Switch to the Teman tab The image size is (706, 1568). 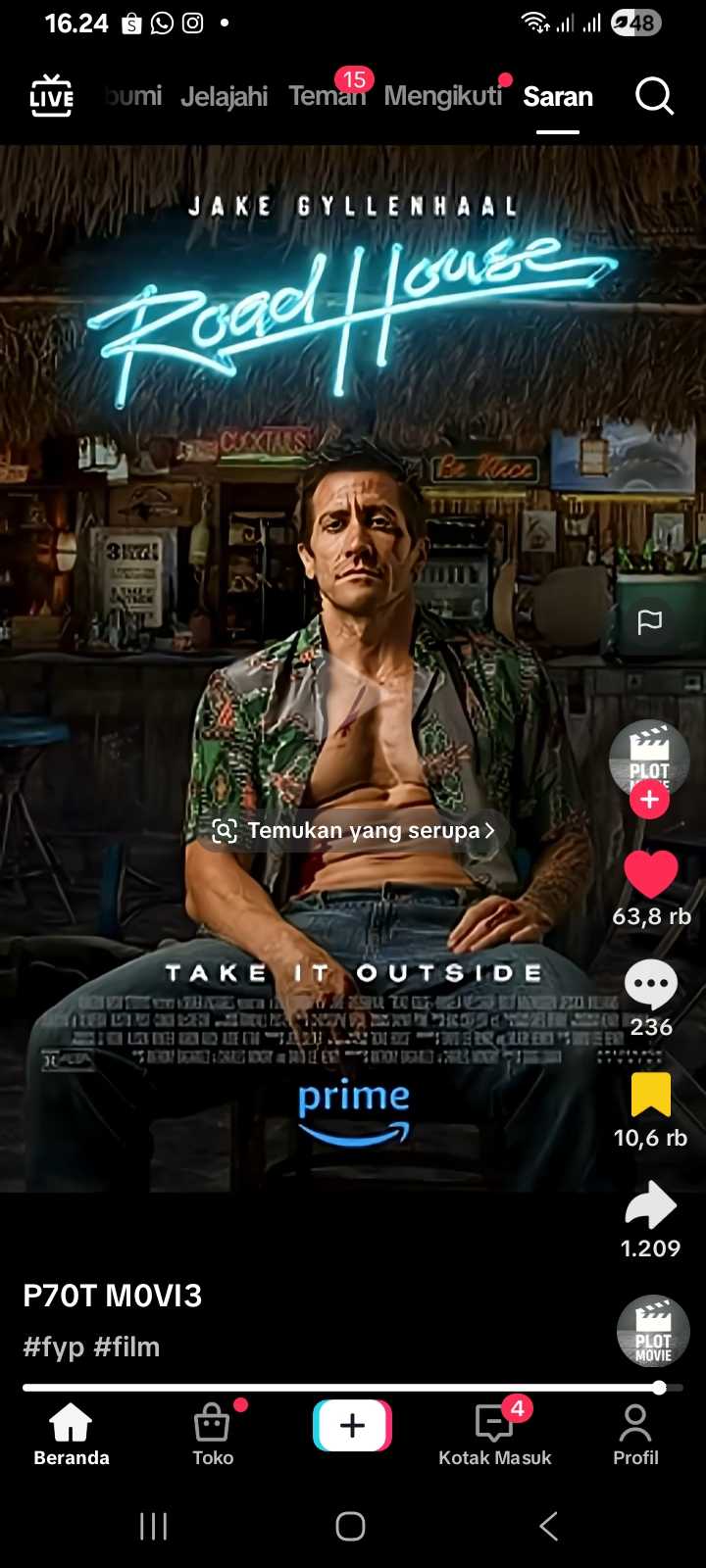pos(326,96)
